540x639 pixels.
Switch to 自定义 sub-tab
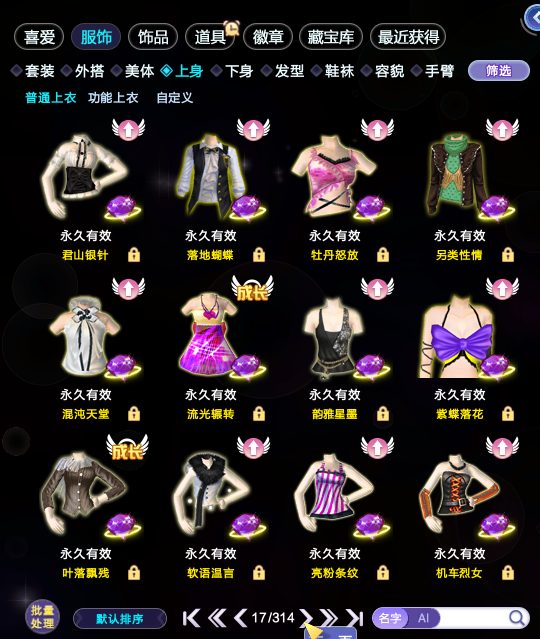pos(174,98)
